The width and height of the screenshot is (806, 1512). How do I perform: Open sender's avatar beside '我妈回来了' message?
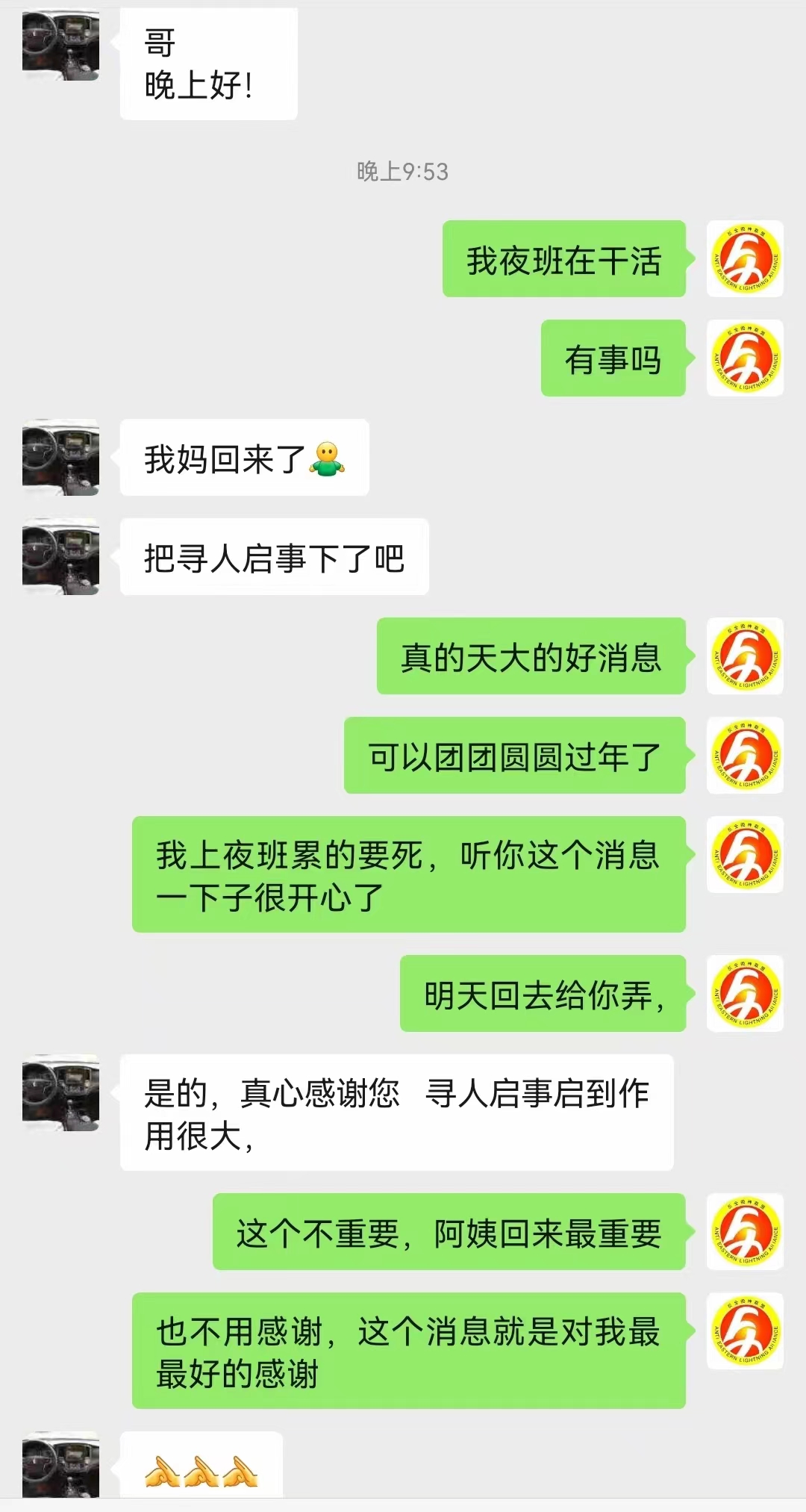[x=60, y=457]
